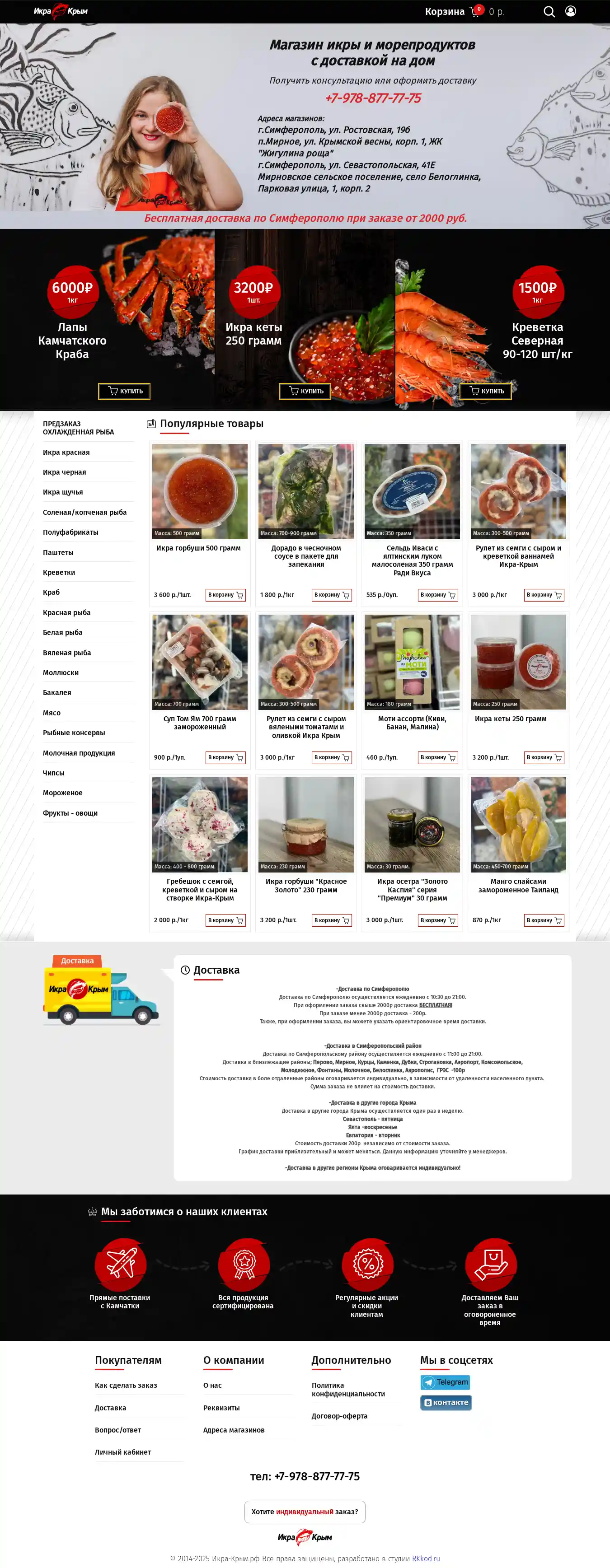Open Фрукты - овощи category
610x1568 pixels.
click(70, 812)
